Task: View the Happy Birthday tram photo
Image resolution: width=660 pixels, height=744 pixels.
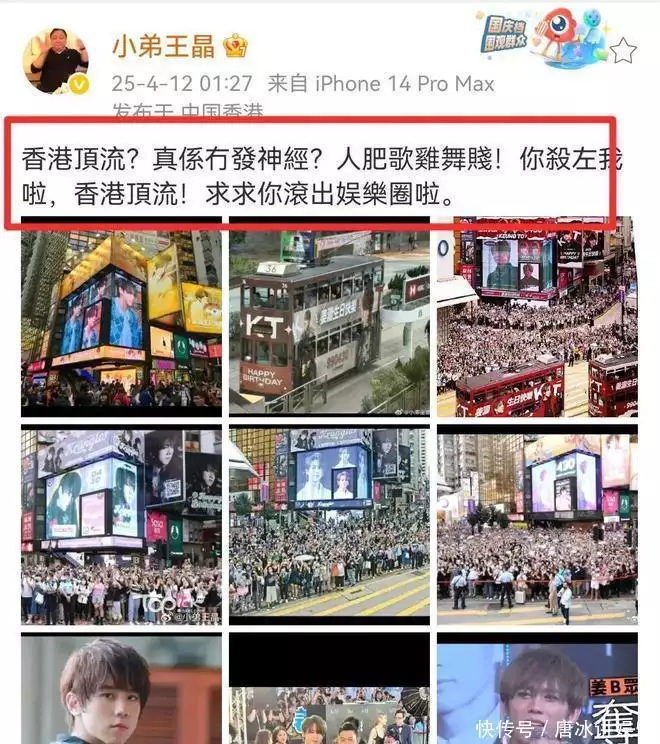Action: [x=330, y=317]
